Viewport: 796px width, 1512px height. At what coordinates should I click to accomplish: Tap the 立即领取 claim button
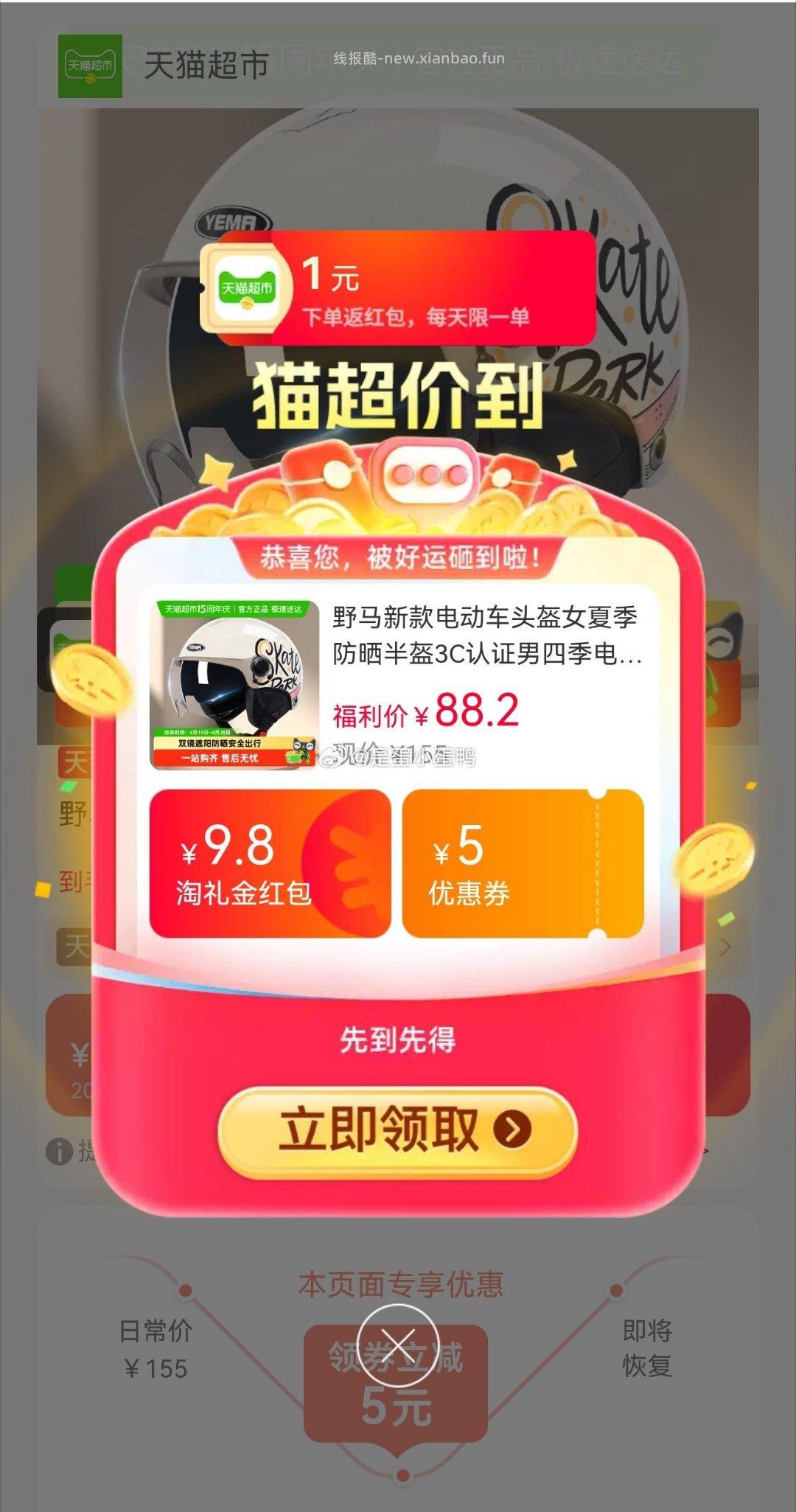[397, 1130]
